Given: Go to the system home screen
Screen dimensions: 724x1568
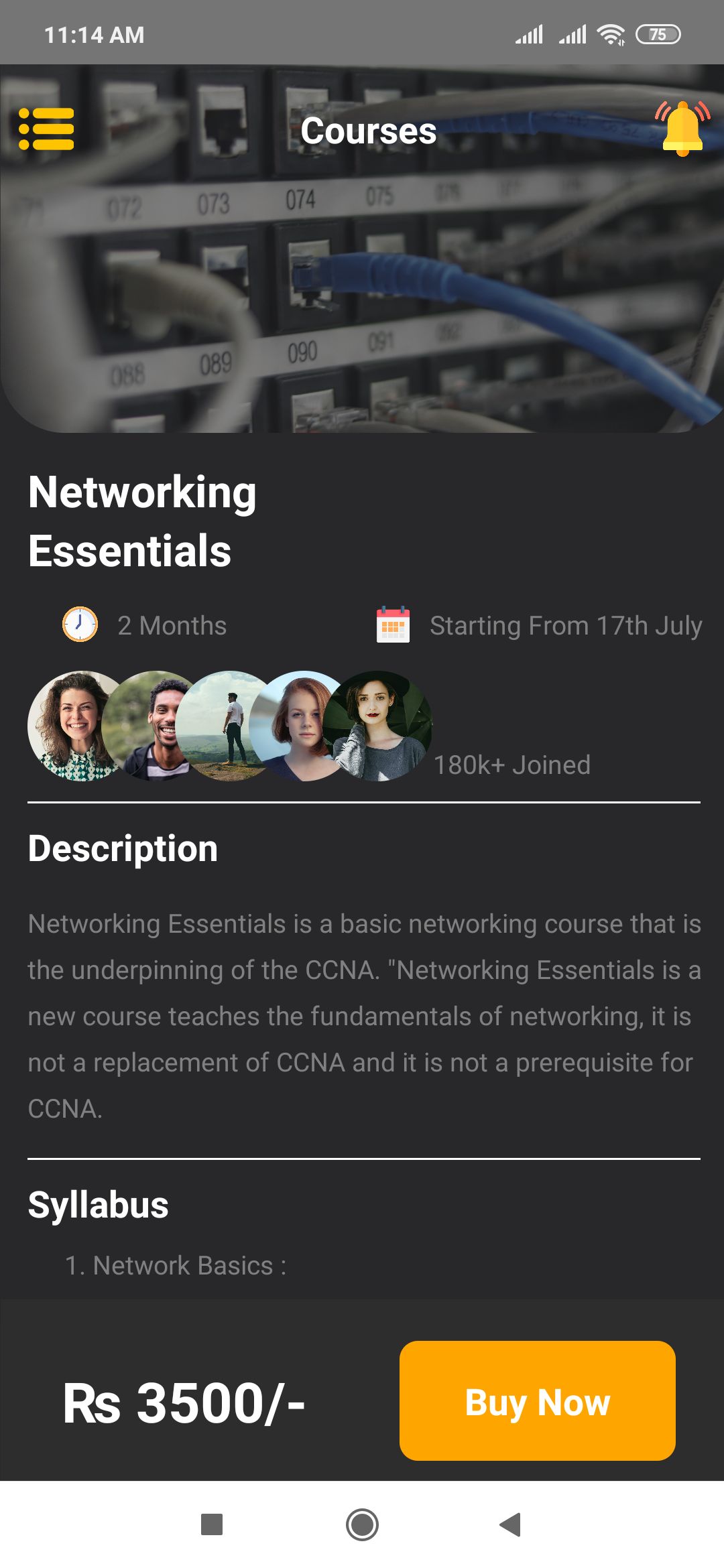Looking at the screenshot, I should tap(362, 1524).
